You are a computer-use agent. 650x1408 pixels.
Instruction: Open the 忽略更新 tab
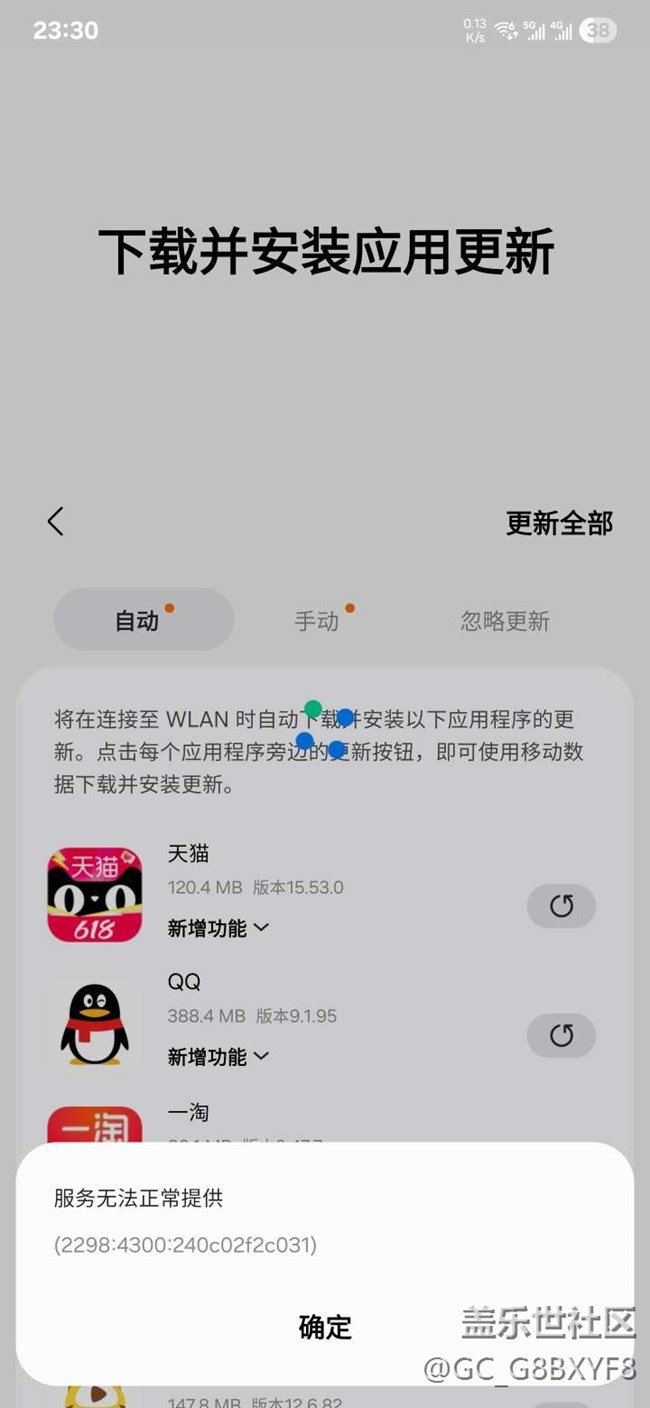pos(504,621)
